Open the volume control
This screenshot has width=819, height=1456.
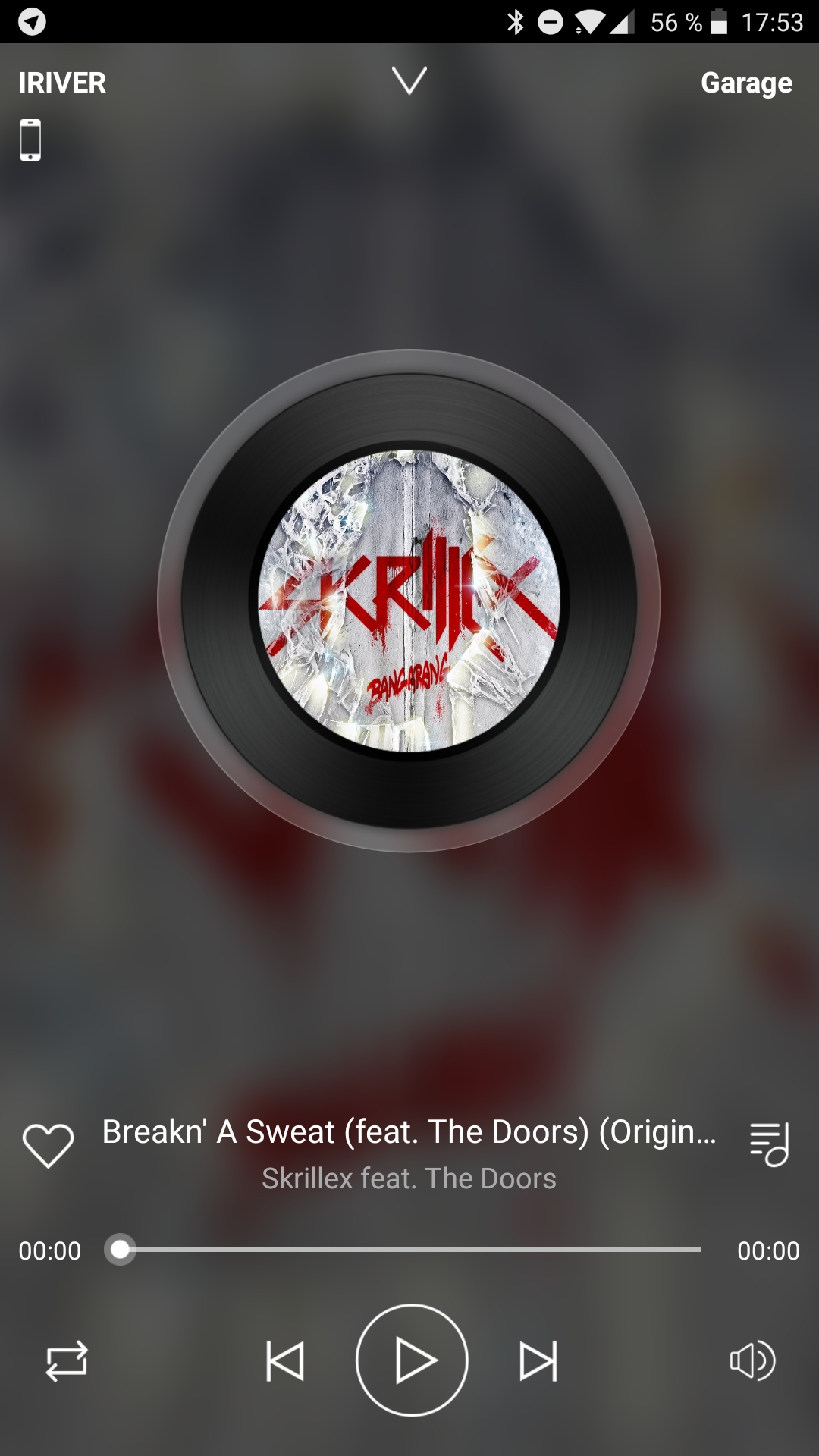click(x=752, y=1360)
